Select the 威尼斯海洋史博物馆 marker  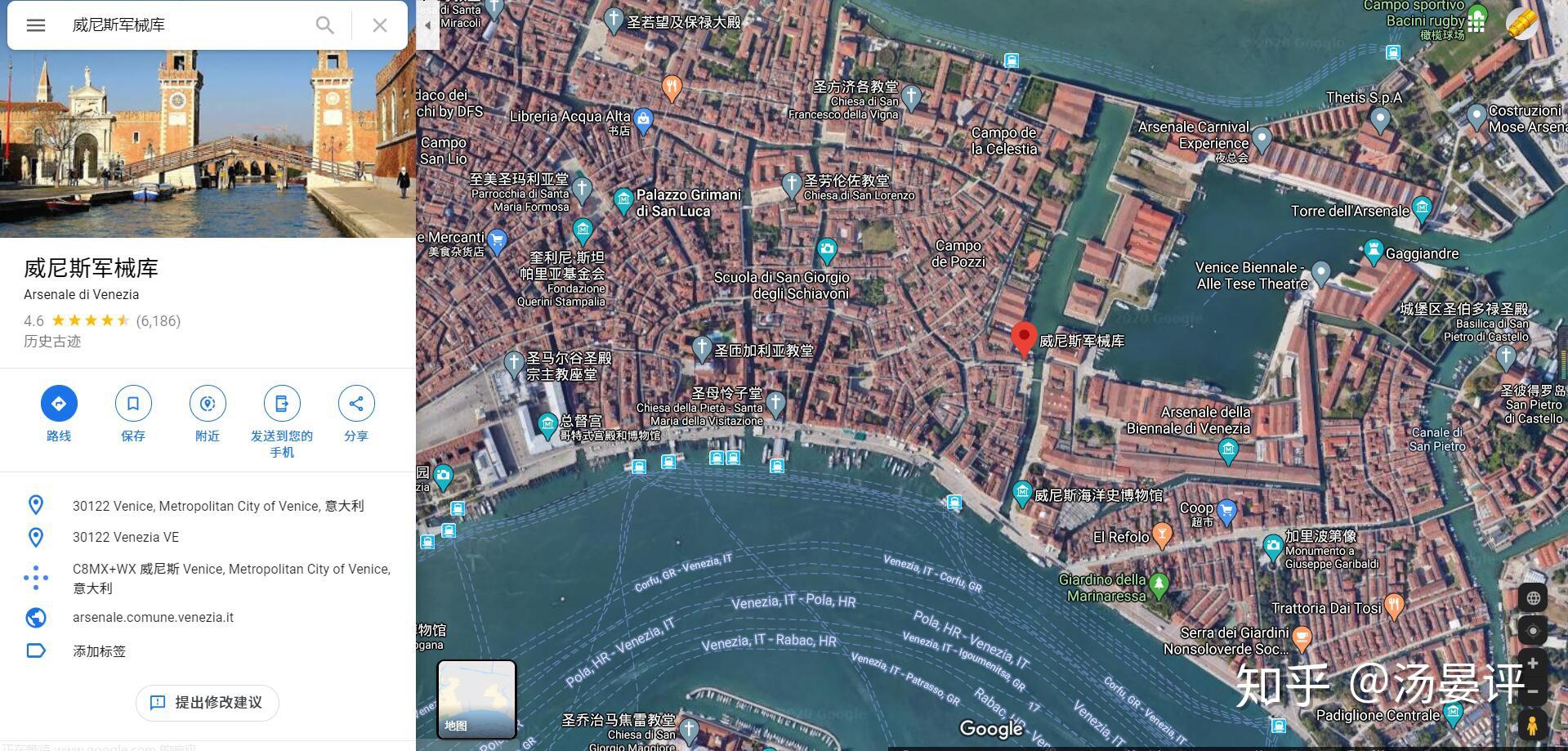tap(1022, 493)
